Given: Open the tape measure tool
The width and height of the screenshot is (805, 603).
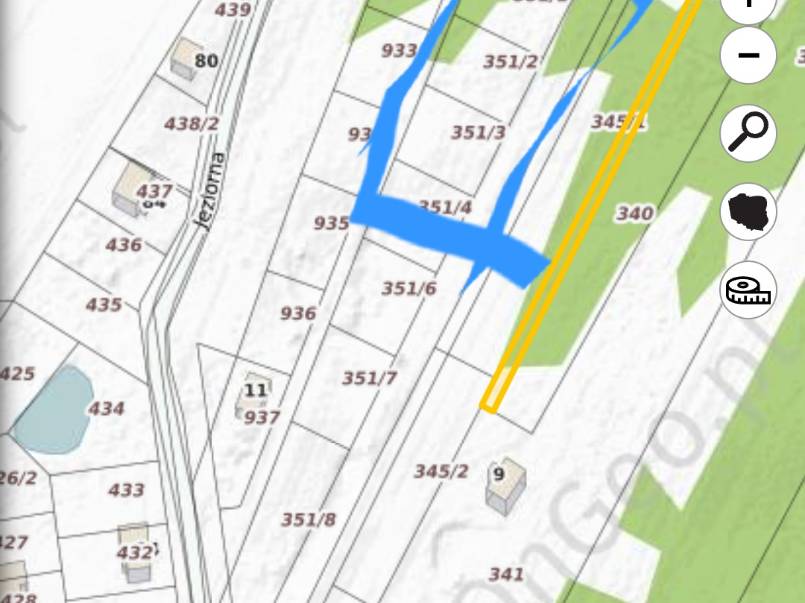Looking at the screenshot, I should pos(748,290).
